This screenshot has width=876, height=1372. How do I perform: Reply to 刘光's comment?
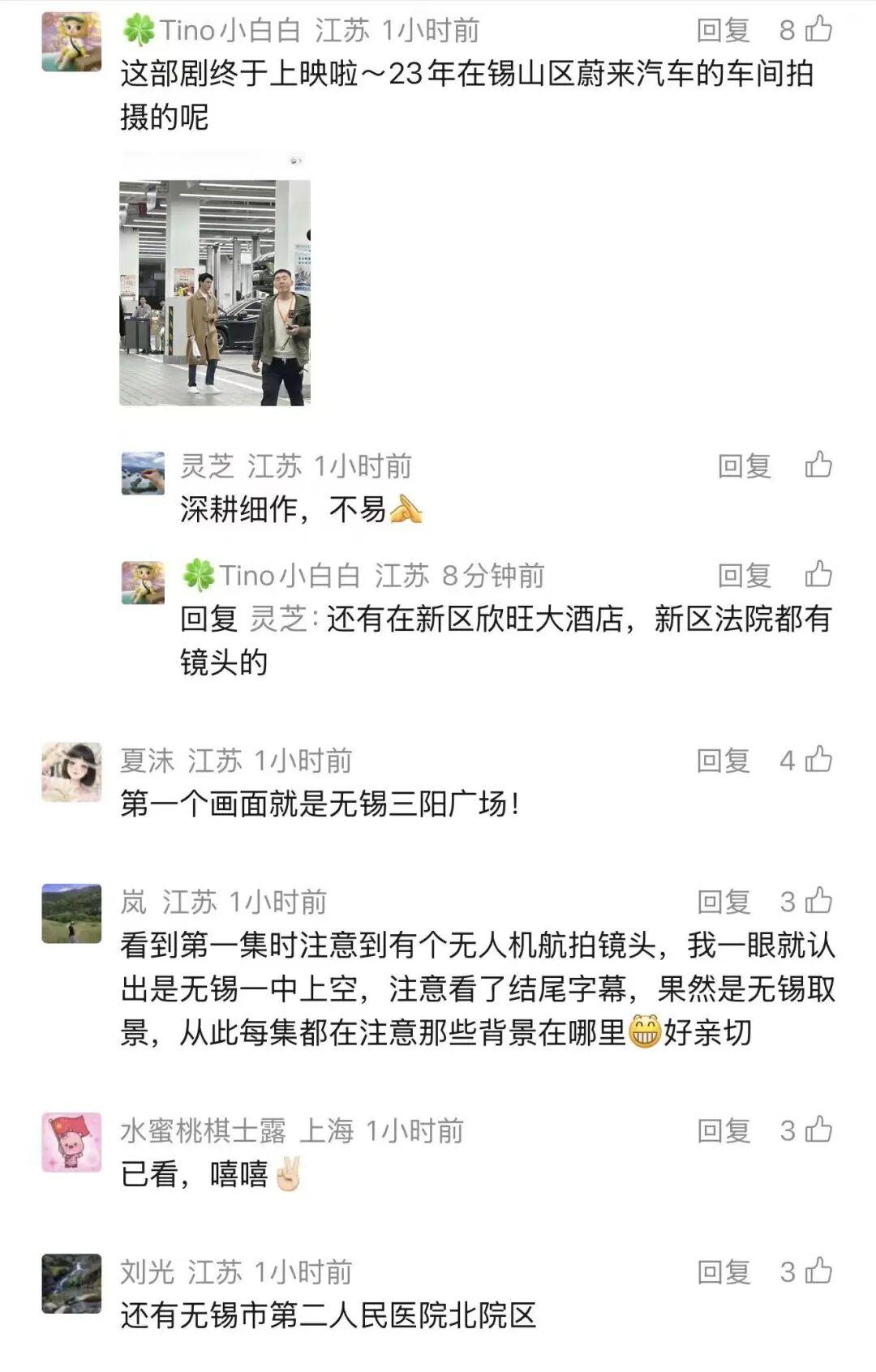pos(723,1272)
